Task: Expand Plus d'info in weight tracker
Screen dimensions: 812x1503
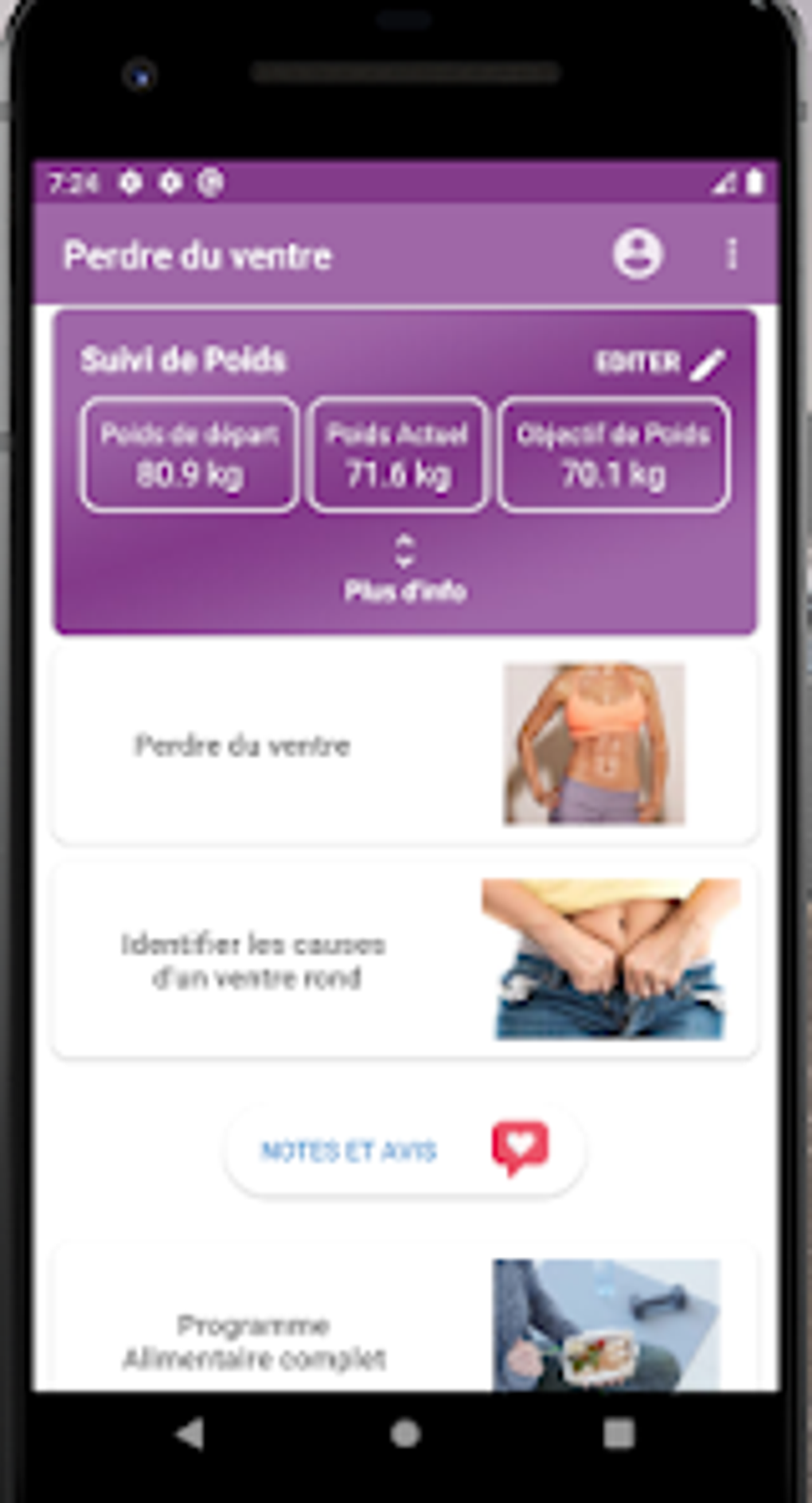Action: pyautogui.click(x=405, y=568)
